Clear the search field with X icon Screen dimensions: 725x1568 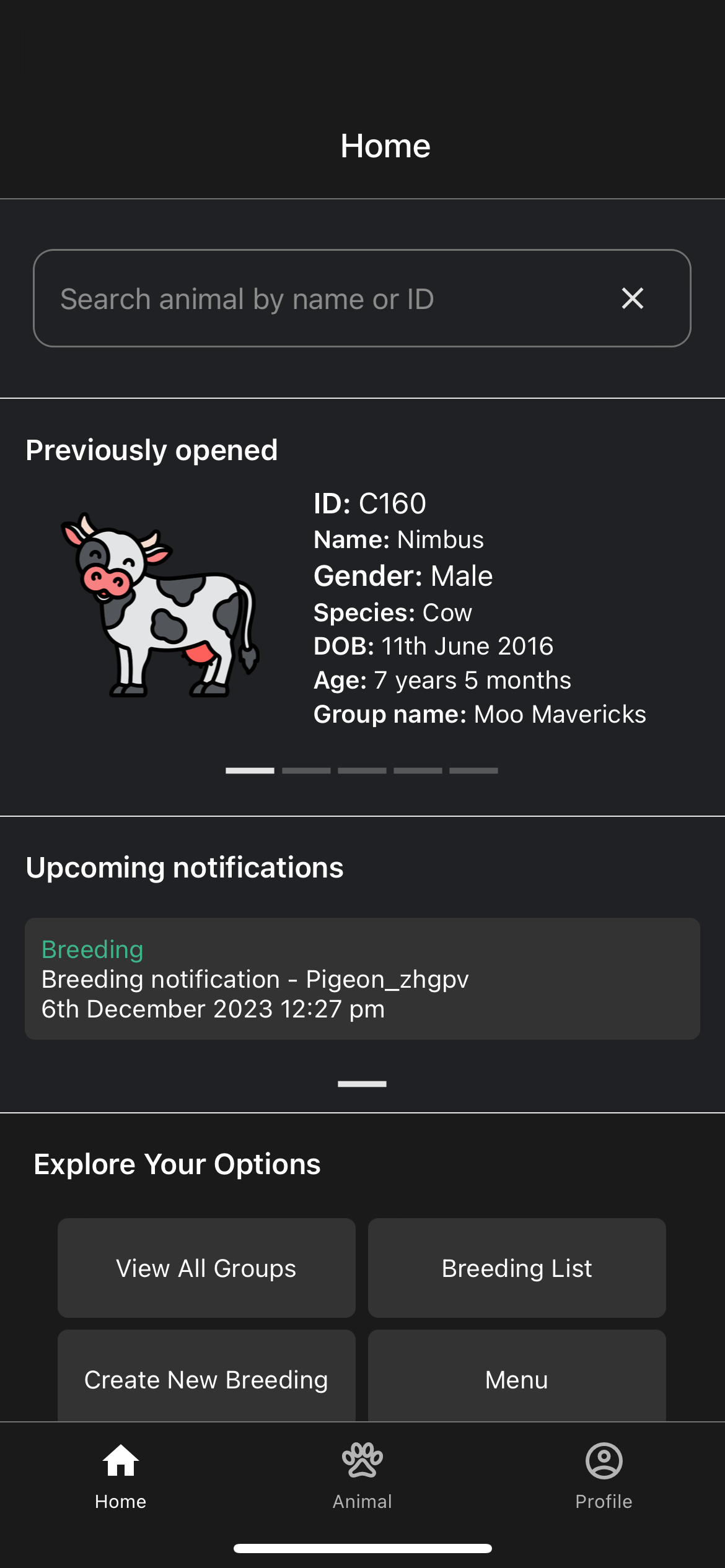632,298
